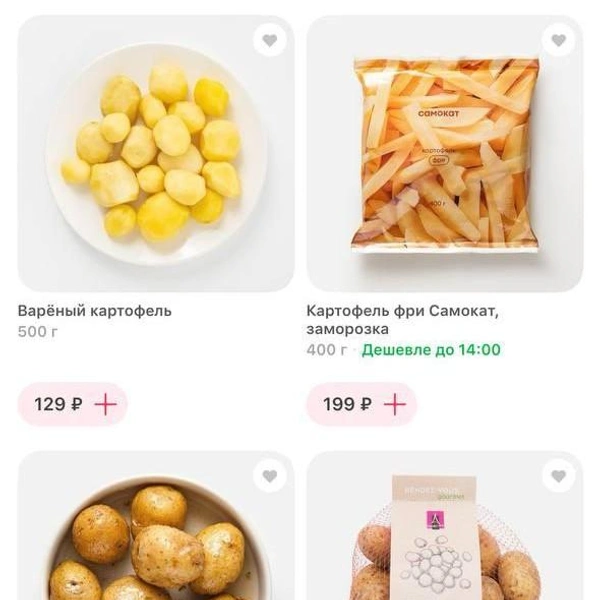Viewport: 600px width, 600px height.
Task: Like the netted bag of potatoes product
Action: point(558,475)
